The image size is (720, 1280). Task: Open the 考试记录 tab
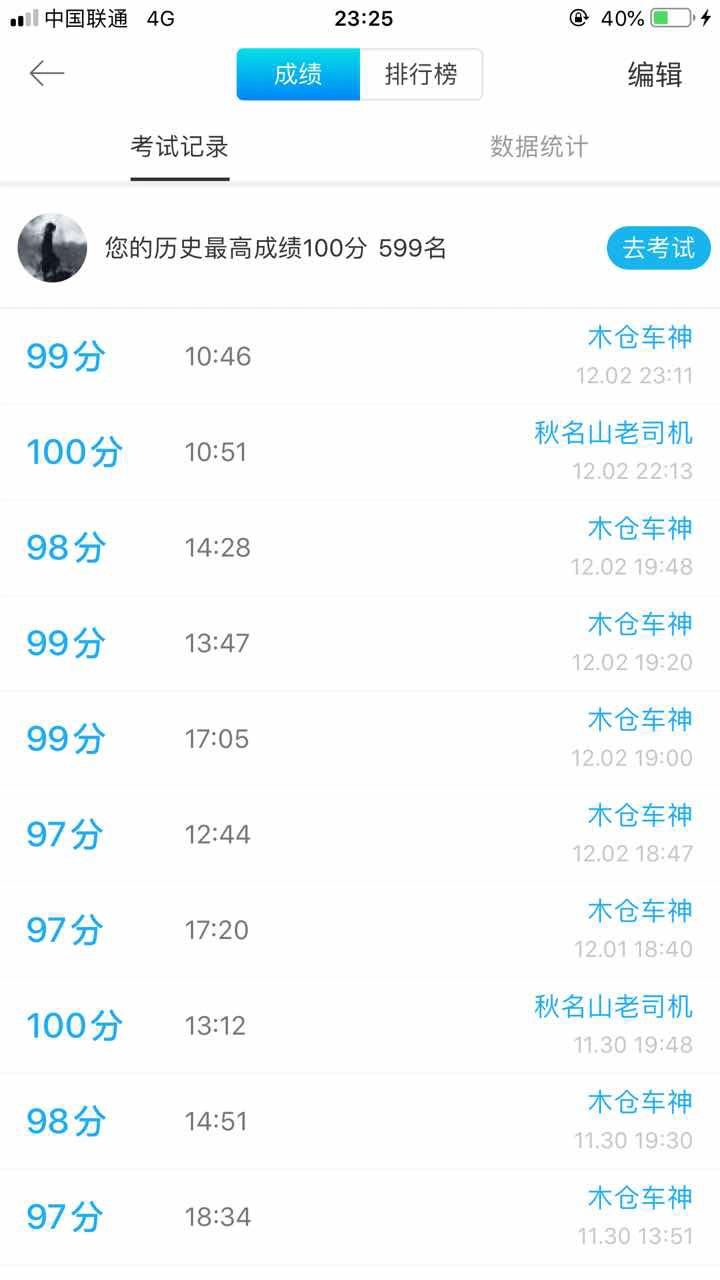click(x=180, y=147)
